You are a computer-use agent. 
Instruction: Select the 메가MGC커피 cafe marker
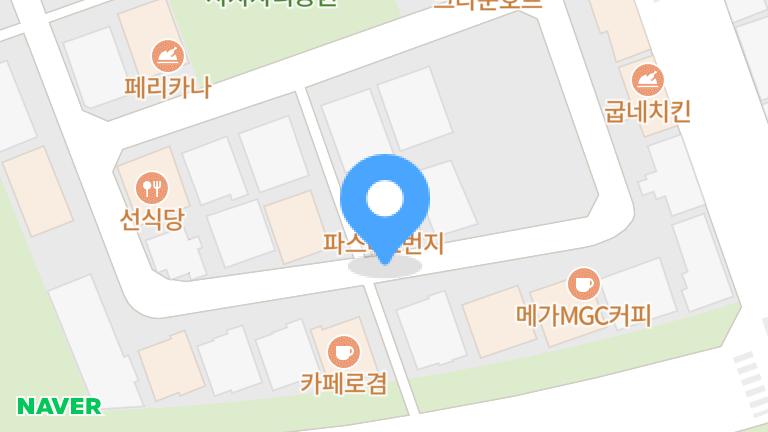(x=583, y=284)
